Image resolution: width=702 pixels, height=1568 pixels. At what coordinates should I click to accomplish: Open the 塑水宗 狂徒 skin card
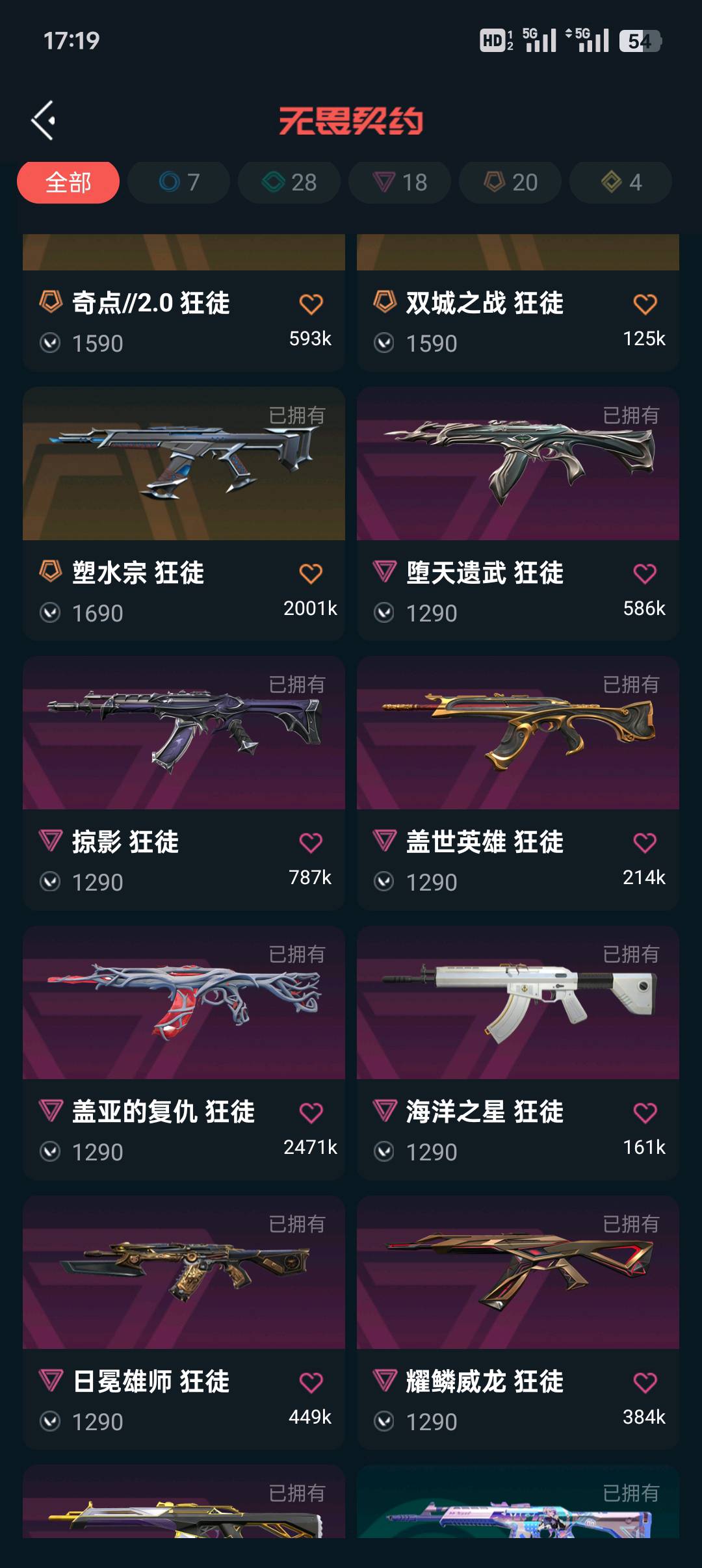tap(184, 464)
